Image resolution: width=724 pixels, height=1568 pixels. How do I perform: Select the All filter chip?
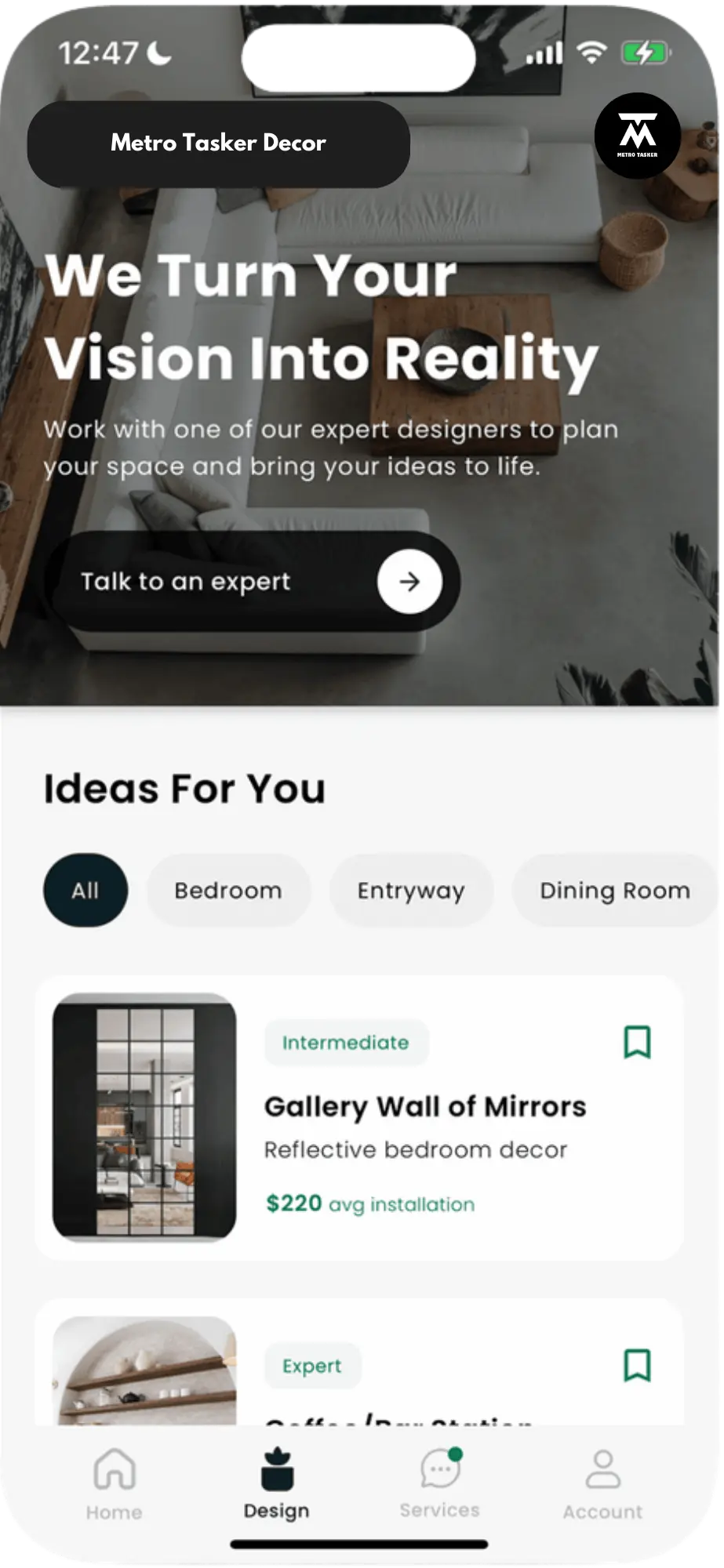click(85, 891)
